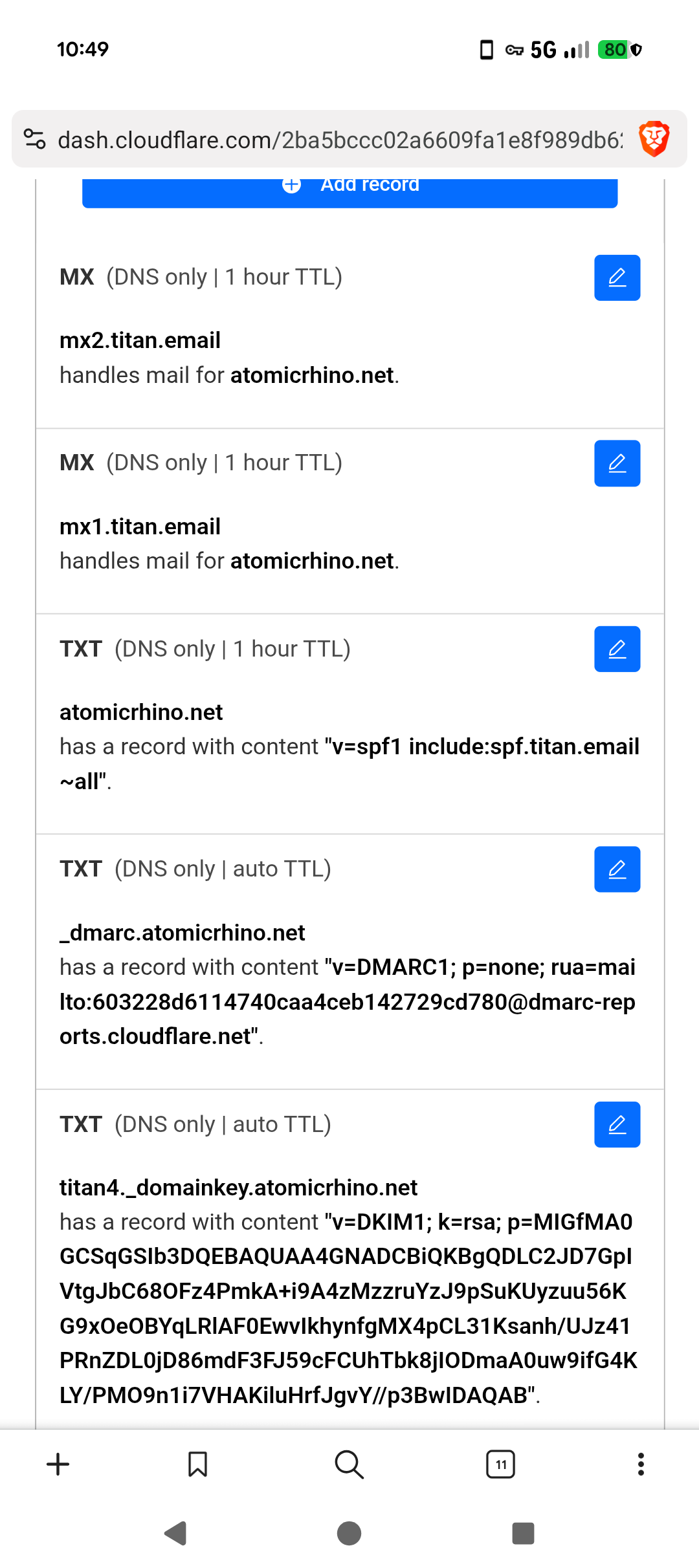Viewport: 699px width, 1568px height.
Task: Open the browser three-dot menu
Action: coord(641,1465)
